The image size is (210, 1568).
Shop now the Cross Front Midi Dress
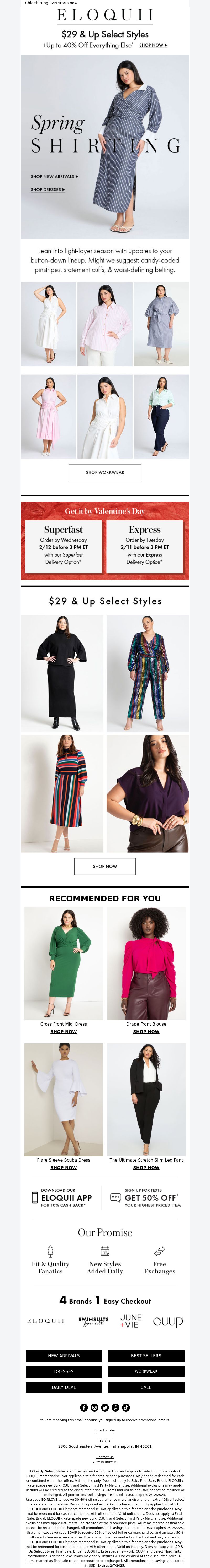pyautogui.click(x=64, y=1032)
